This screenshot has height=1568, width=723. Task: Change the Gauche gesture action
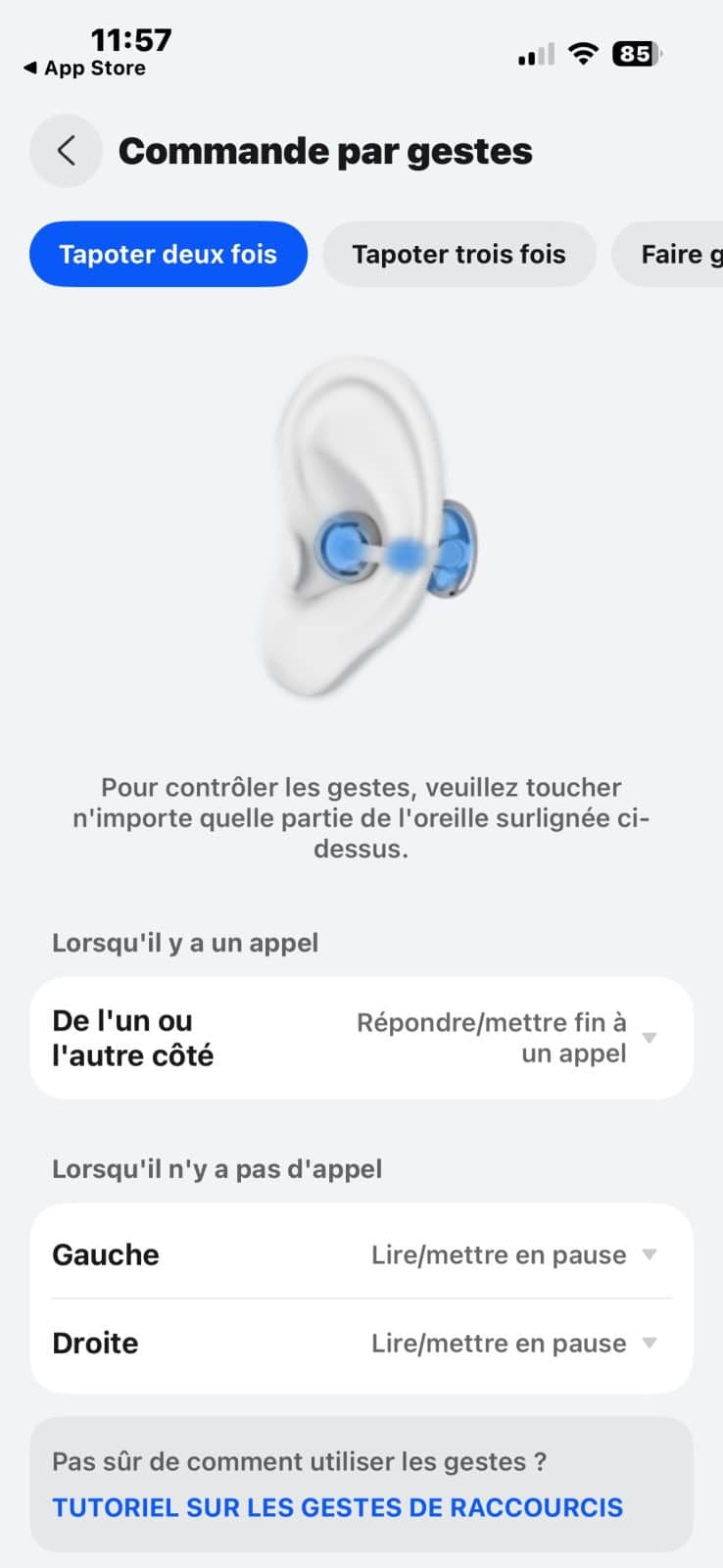click(x=648, y=1254)
